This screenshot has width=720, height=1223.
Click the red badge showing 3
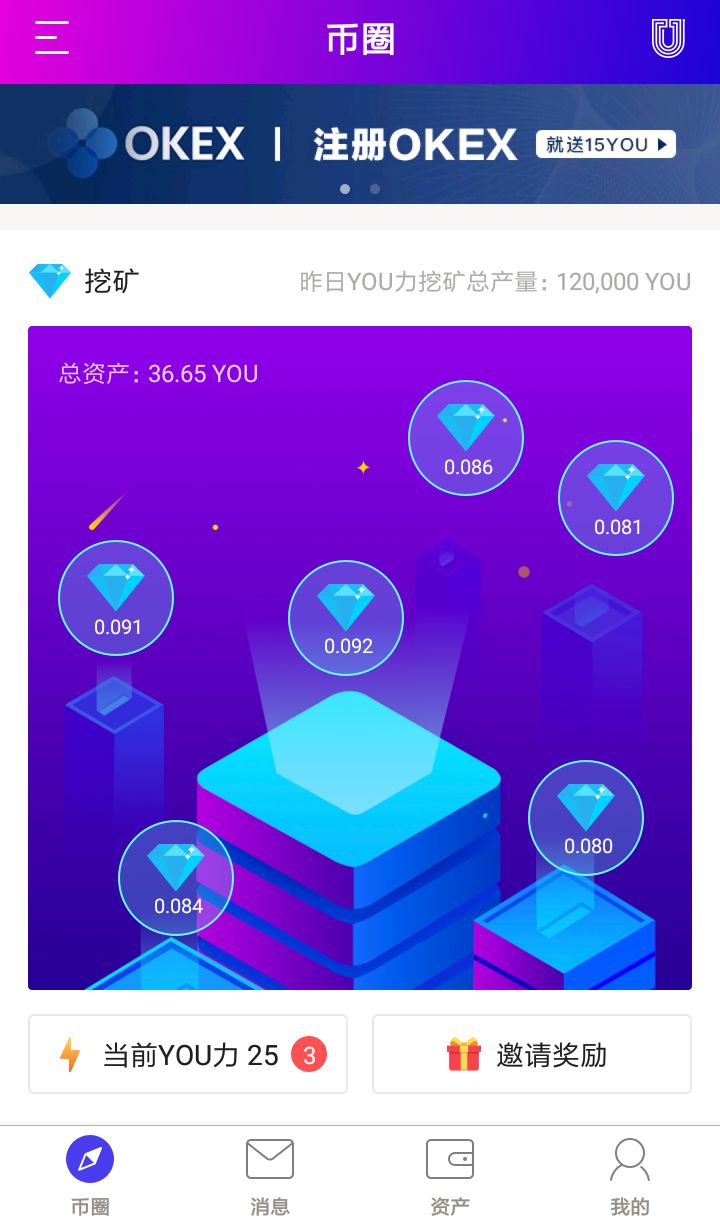pyautogui.click(x=308, y=1053)
